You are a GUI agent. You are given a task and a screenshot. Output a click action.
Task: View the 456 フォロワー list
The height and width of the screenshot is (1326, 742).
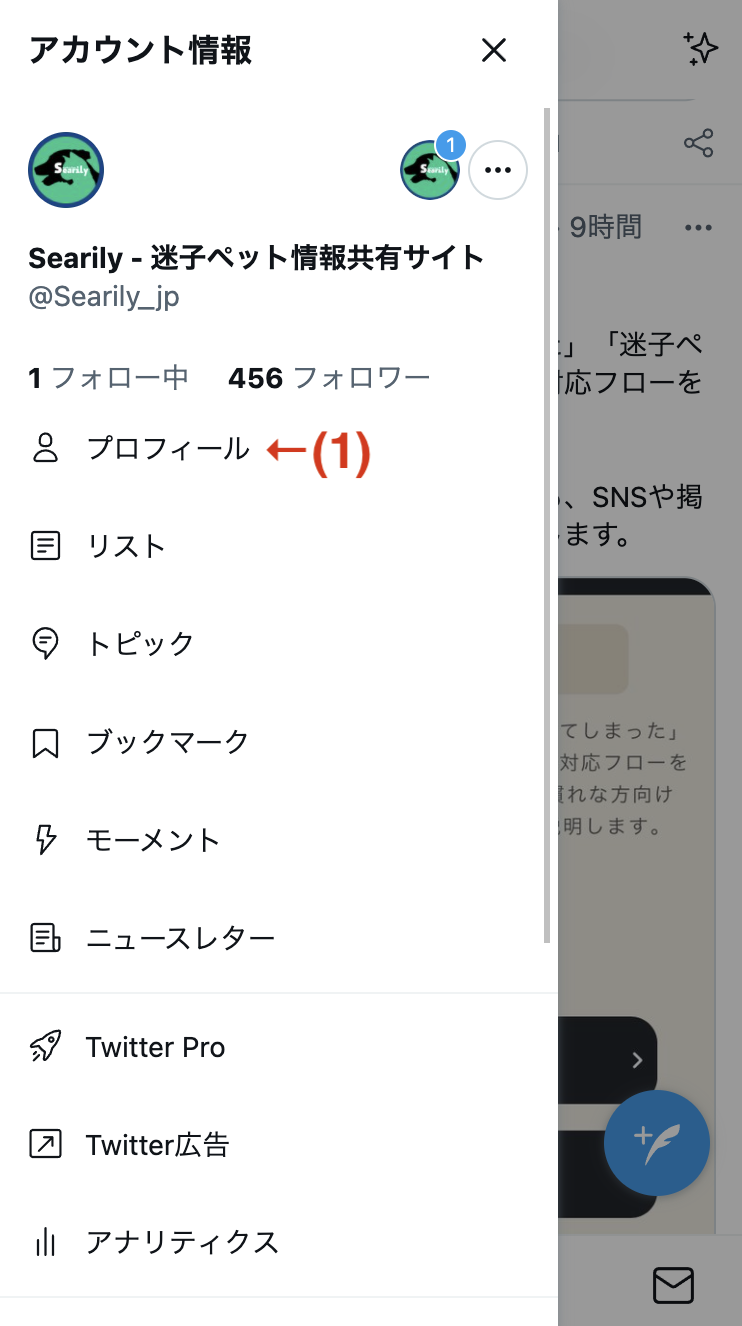[329, 378]
